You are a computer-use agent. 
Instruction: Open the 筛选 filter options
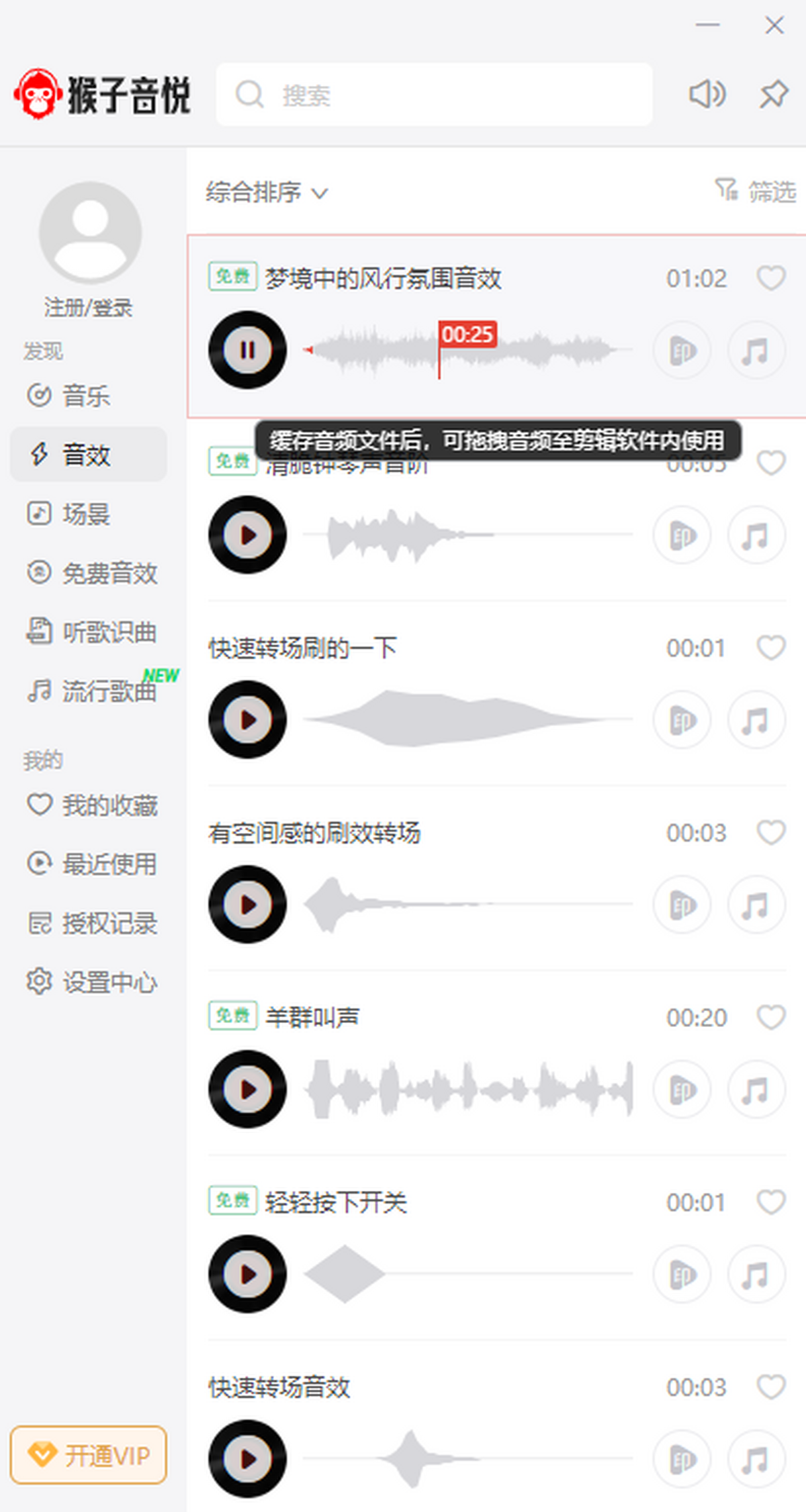756,191
